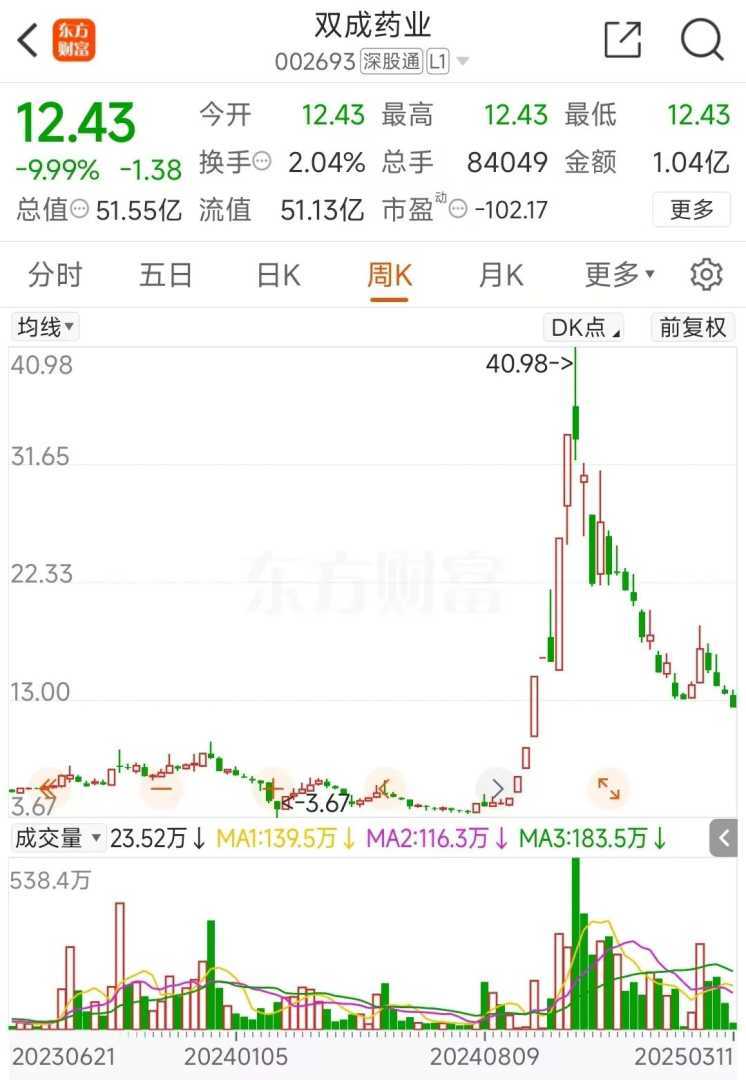Screen dimensions: 746x1080
Task: Open the search magnifier
Action: pos(702,40)
